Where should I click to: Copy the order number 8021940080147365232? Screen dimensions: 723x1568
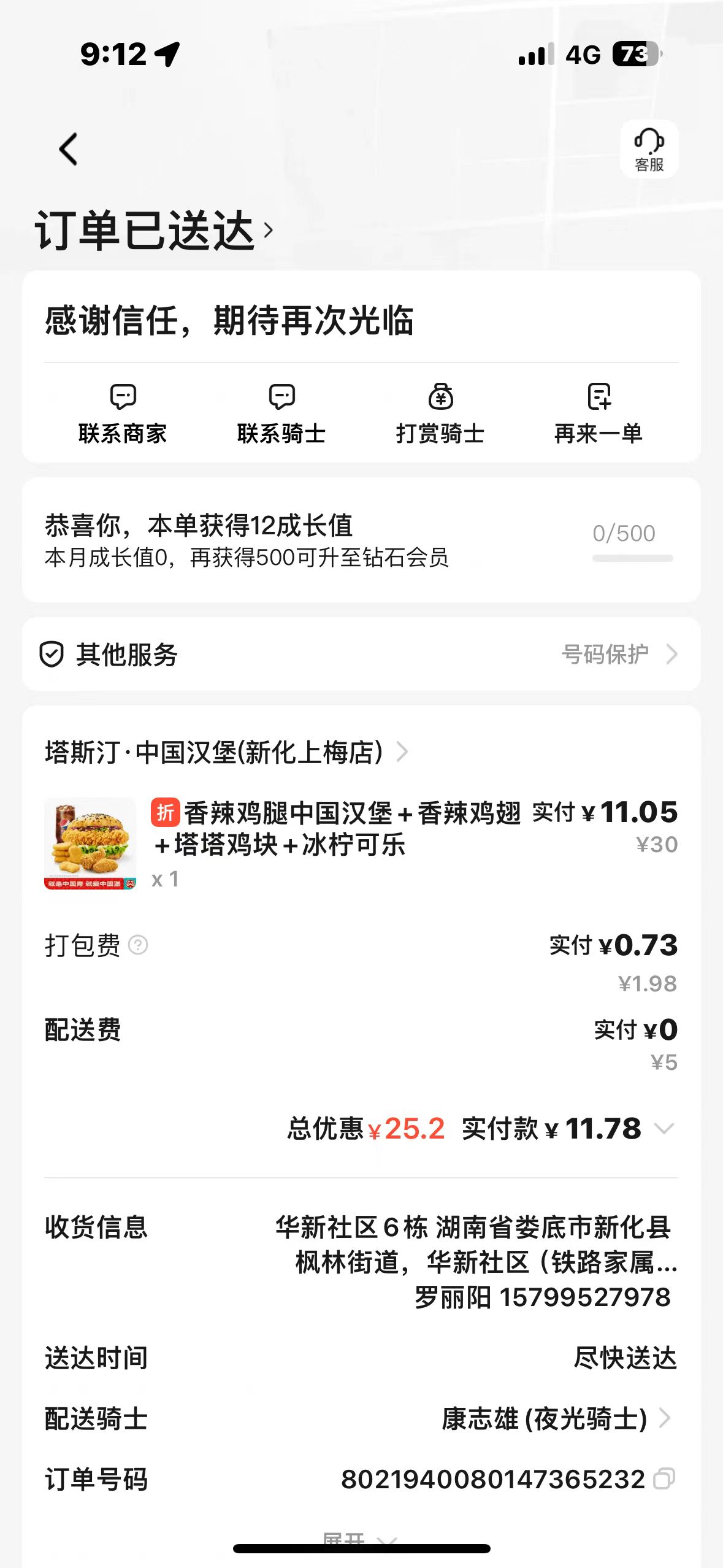(x=664, y=1478)
